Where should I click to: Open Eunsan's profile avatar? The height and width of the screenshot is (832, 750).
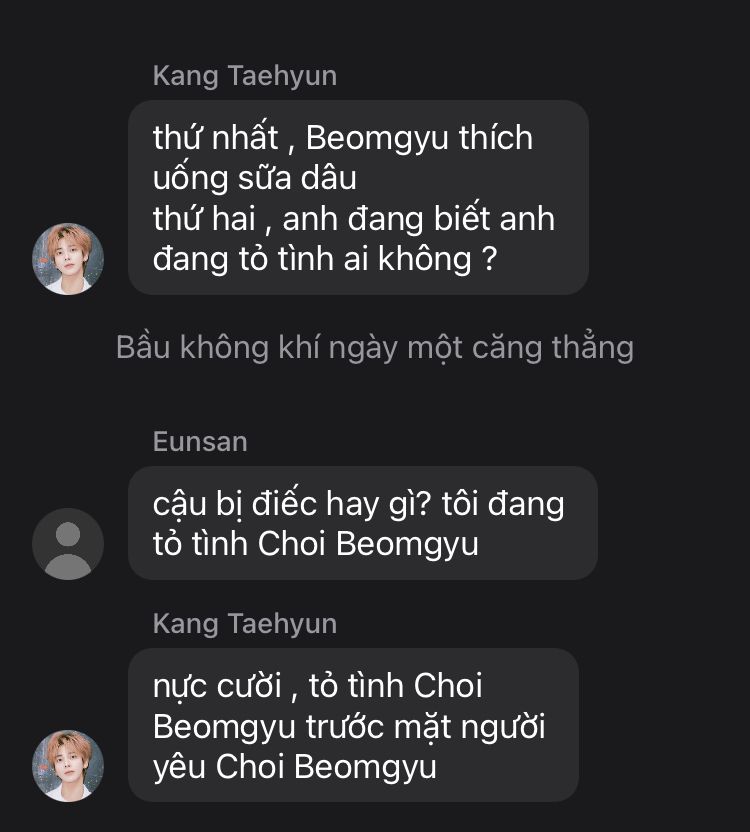coord(68,544)
